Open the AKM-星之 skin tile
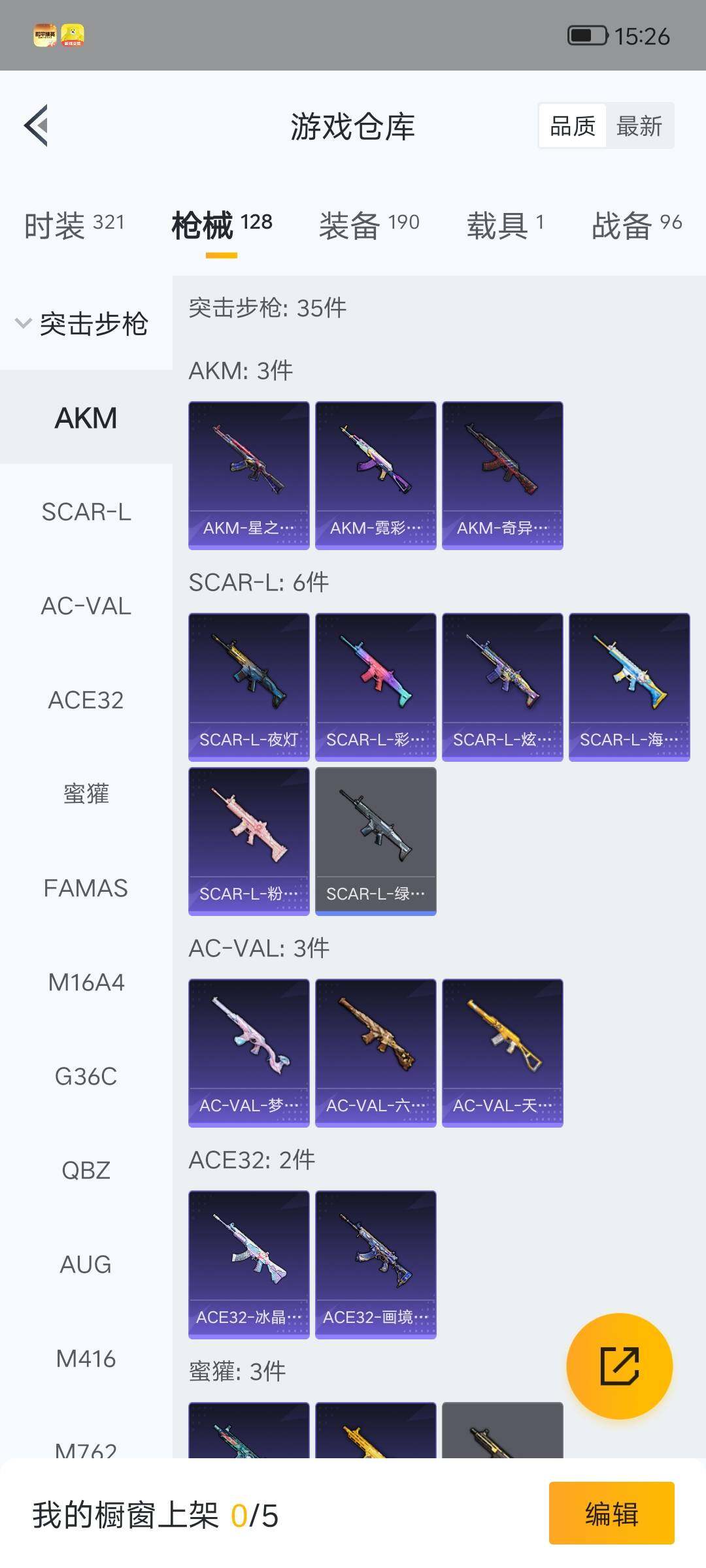 pos(248,475)
